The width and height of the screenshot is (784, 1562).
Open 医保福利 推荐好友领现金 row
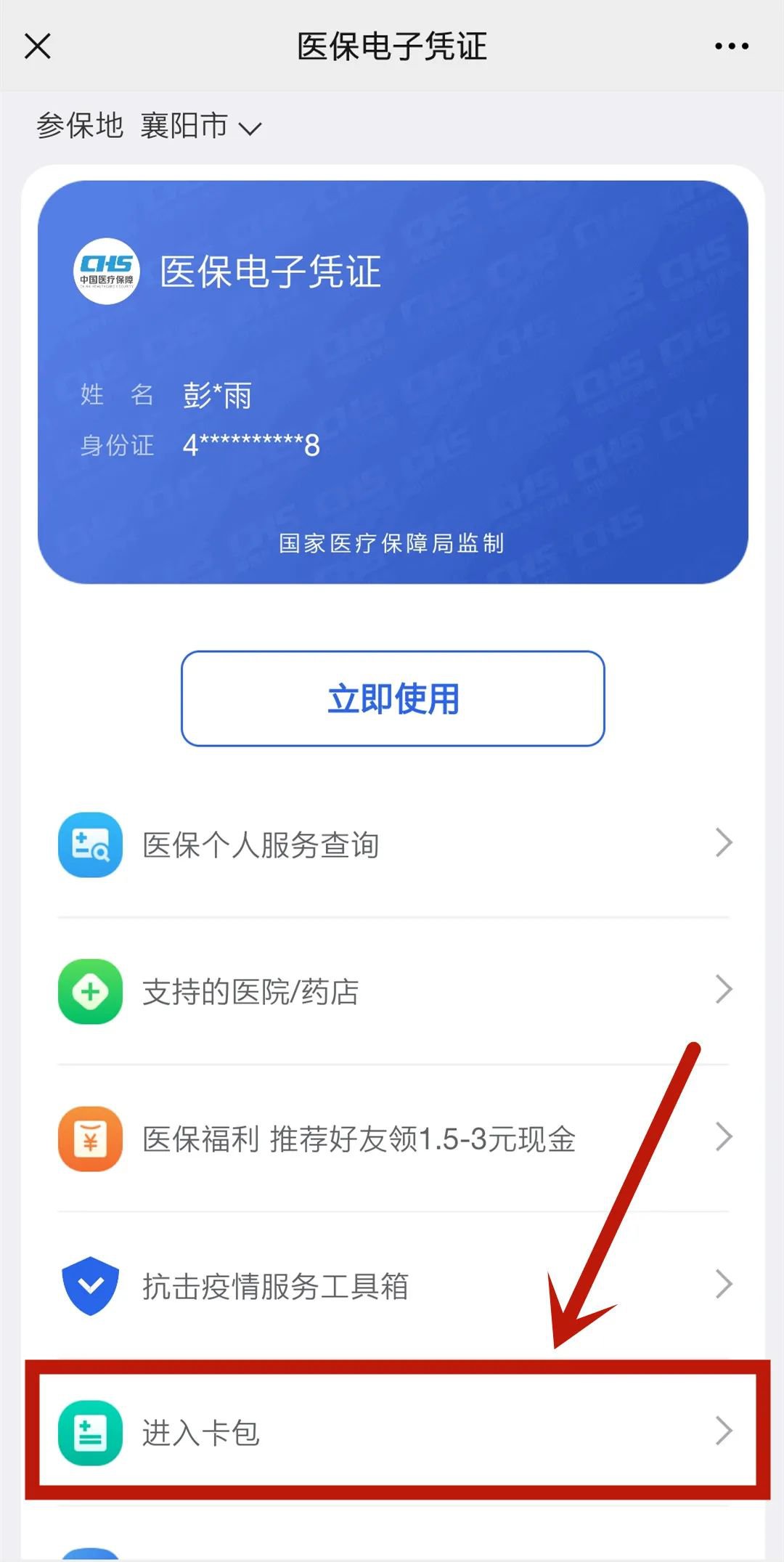click(x=392, y=1139)
